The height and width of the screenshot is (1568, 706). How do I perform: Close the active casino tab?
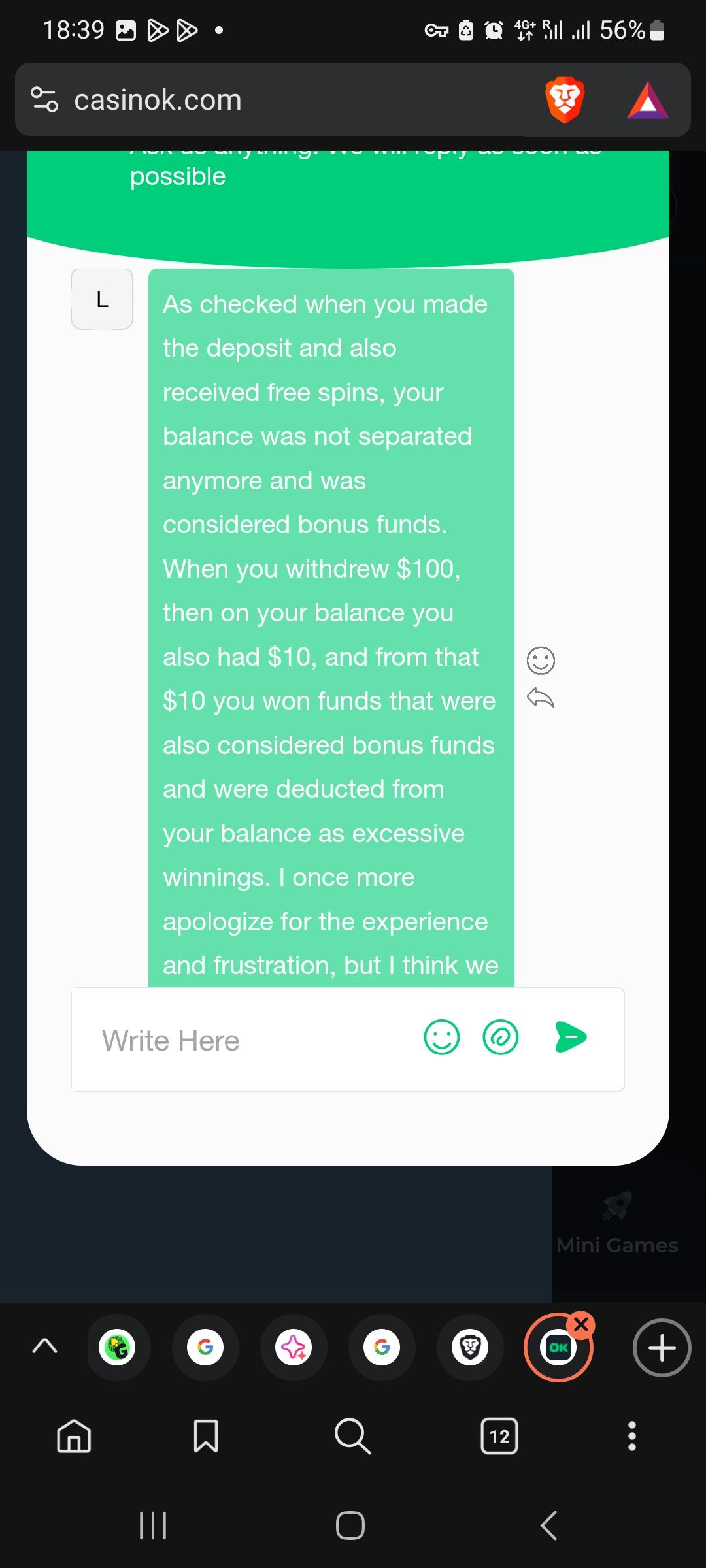pyautogui.click(x=581, y=1325)
